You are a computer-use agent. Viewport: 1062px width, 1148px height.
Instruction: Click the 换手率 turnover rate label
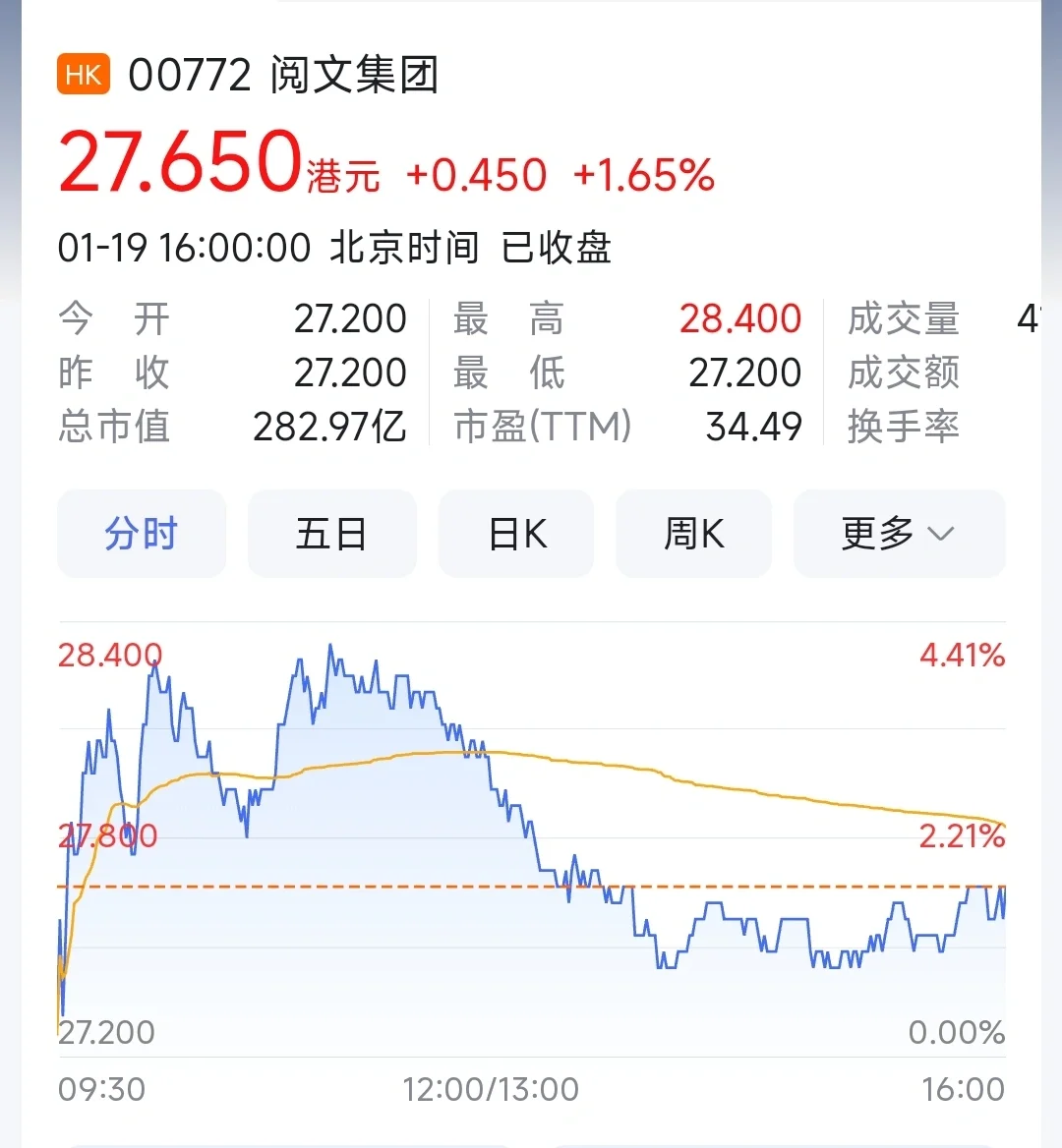[903, 426]
